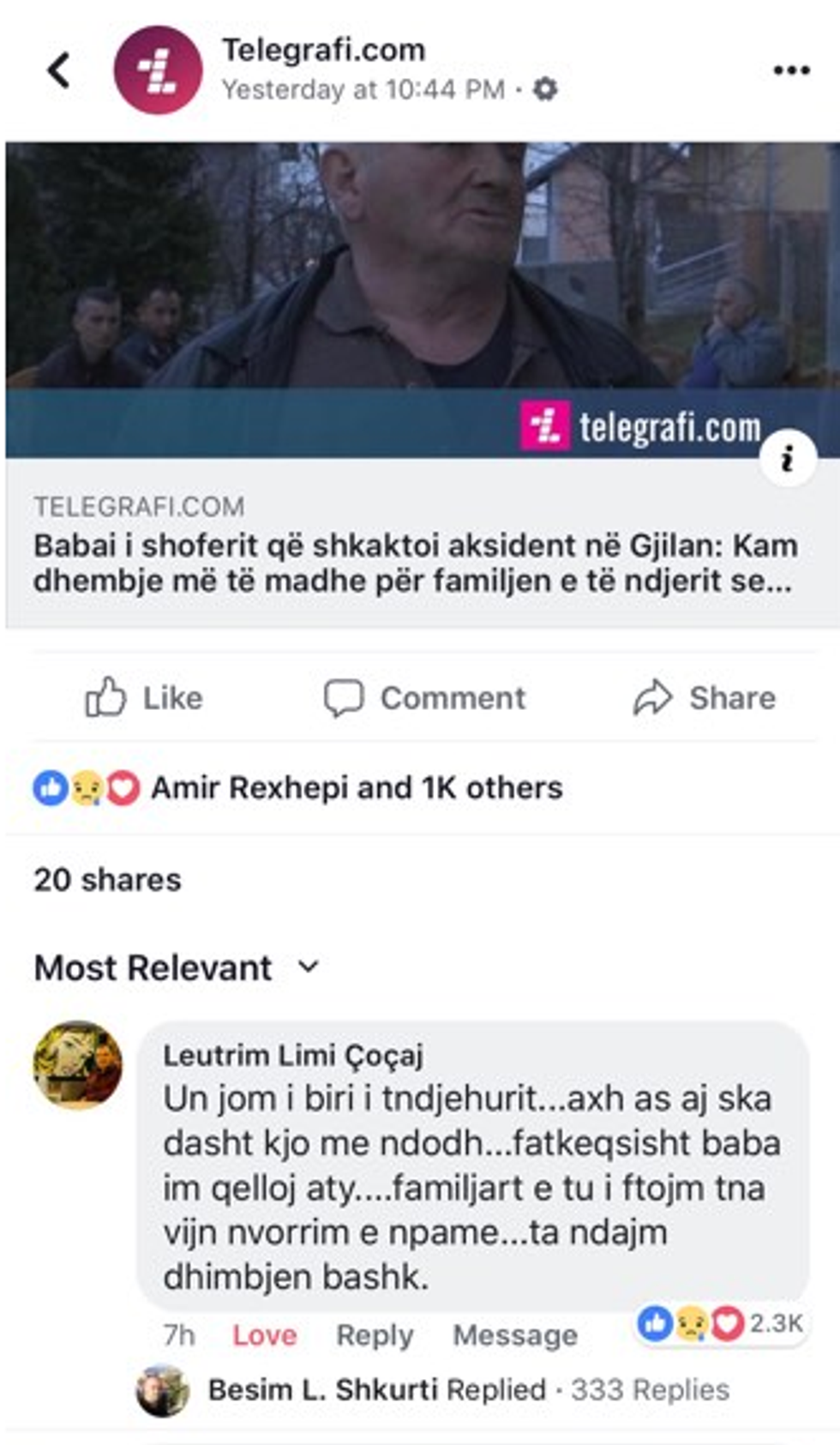Screen dimensions: 840x1445
Task: Select the thumbs-up Like icon
Action: 107,697
